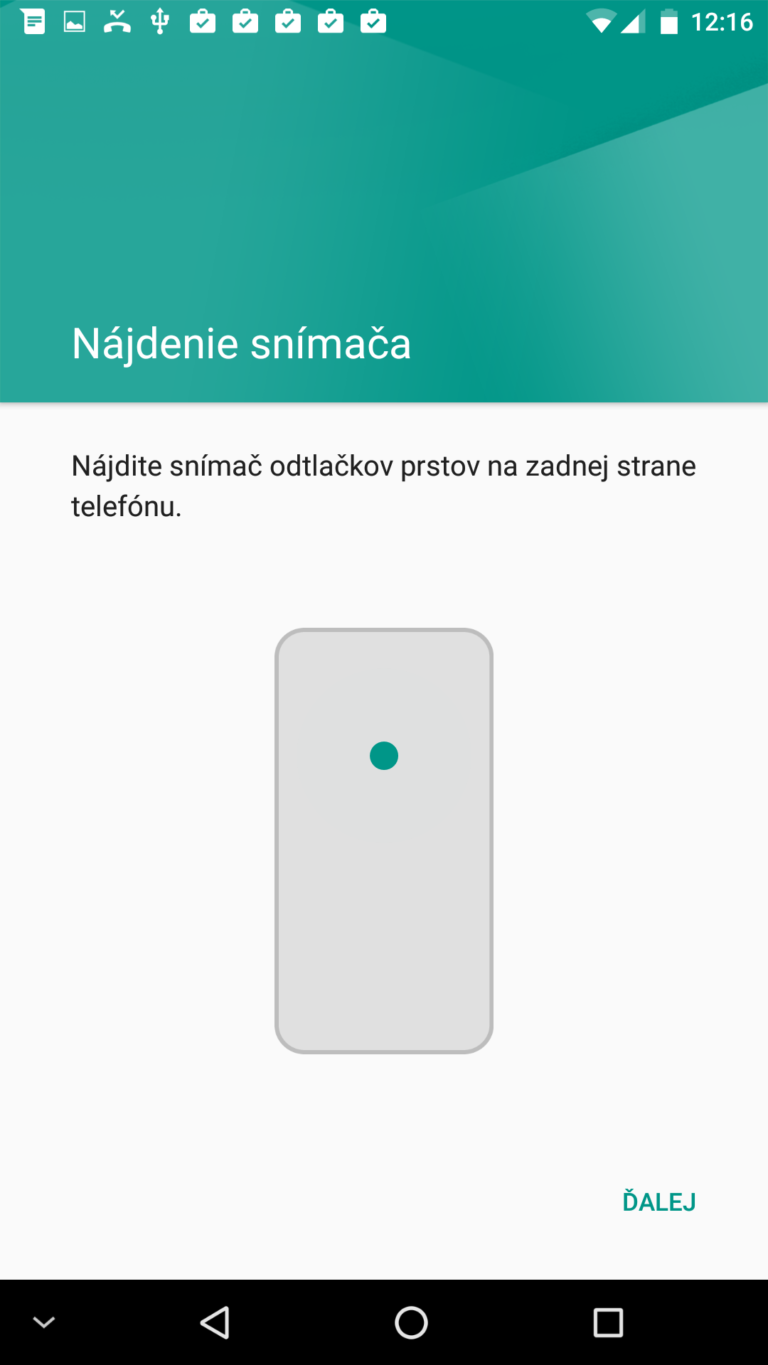This screenshot has height=1365, width=768.
Task: Go back using the navigation bar
Action: (x=214, y=1322)
